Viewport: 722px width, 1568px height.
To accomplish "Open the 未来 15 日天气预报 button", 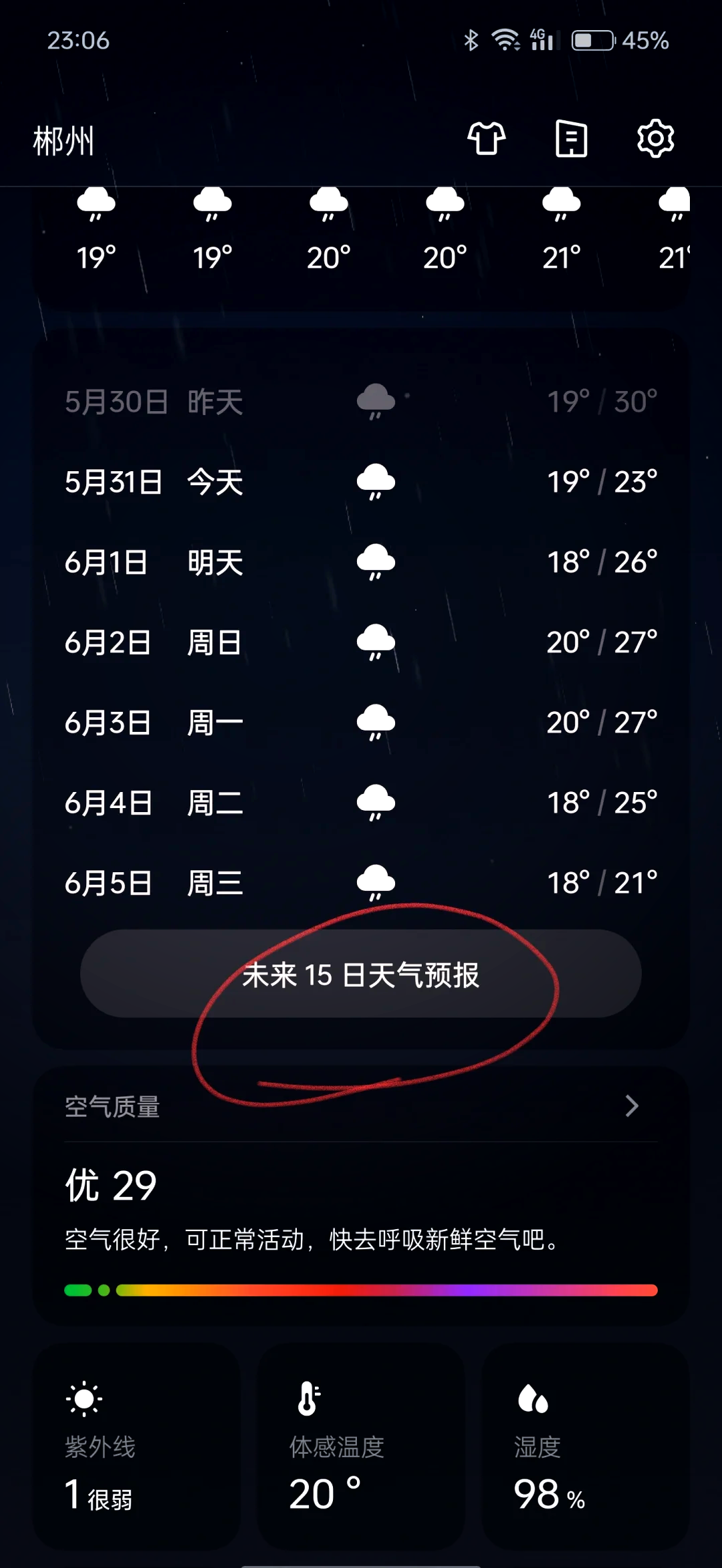I will pos(361,974).
